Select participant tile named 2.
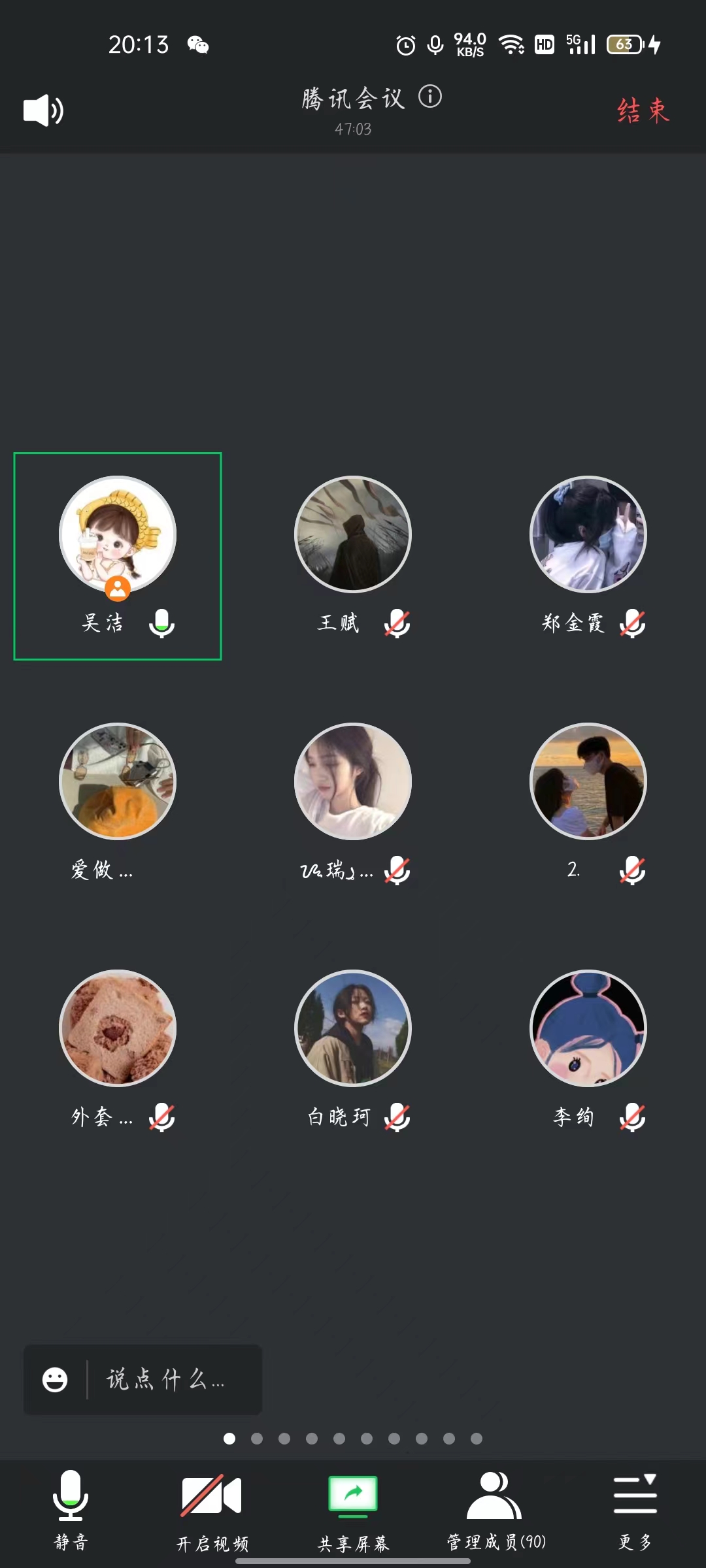 pyautogui.click(x=588, y=782)
